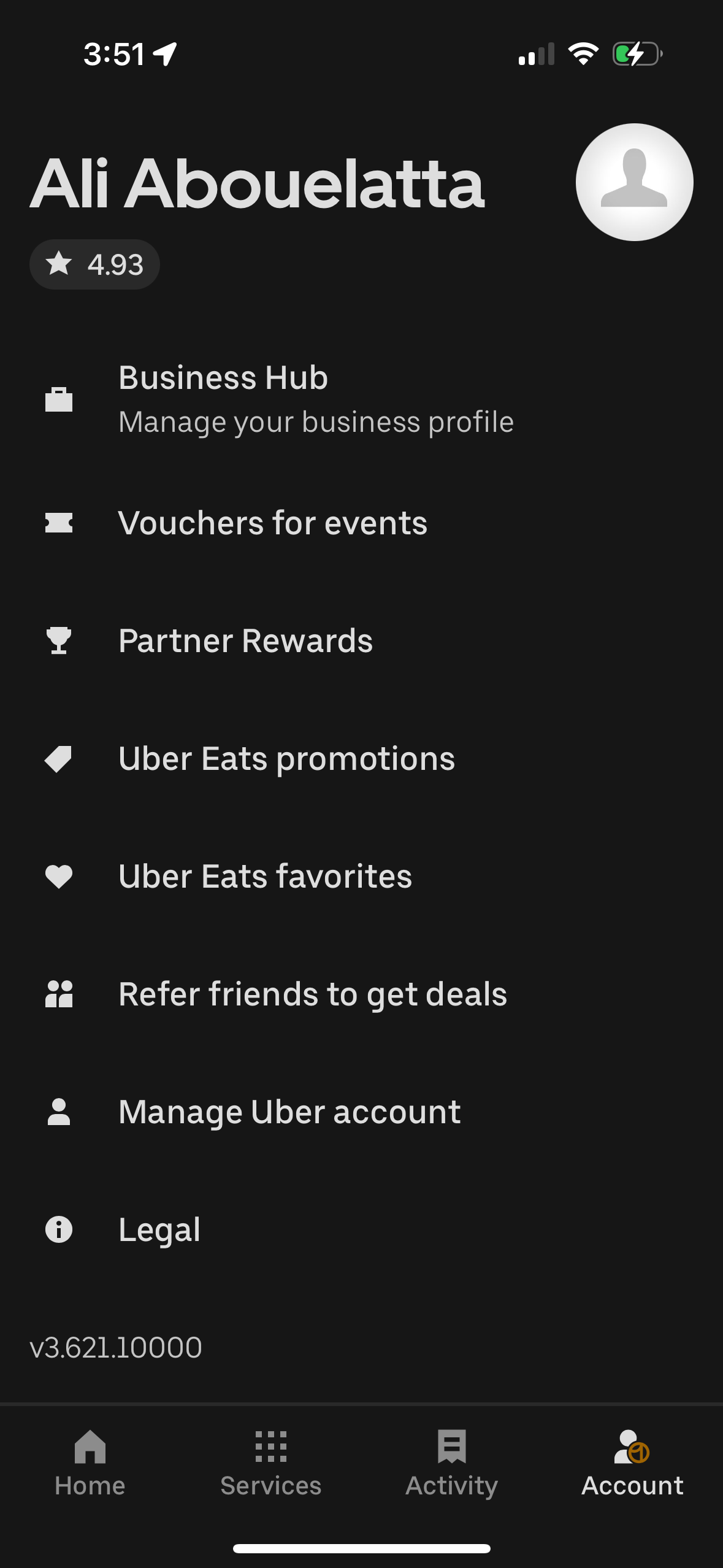This screenshot has height=1568, width=723.
Task: Click the person icon beside Manage Uber account
Action: click(x=59, y=1111)
